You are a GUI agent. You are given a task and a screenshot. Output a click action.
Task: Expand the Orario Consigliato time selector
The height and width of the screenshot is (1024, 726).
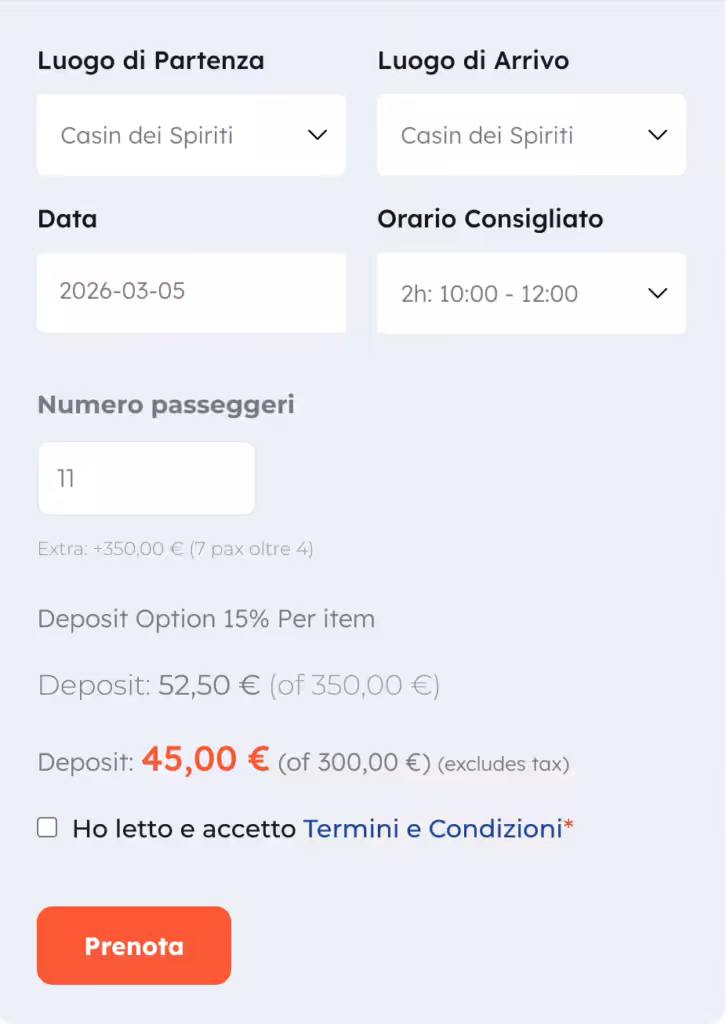click(x=531, y=294)
